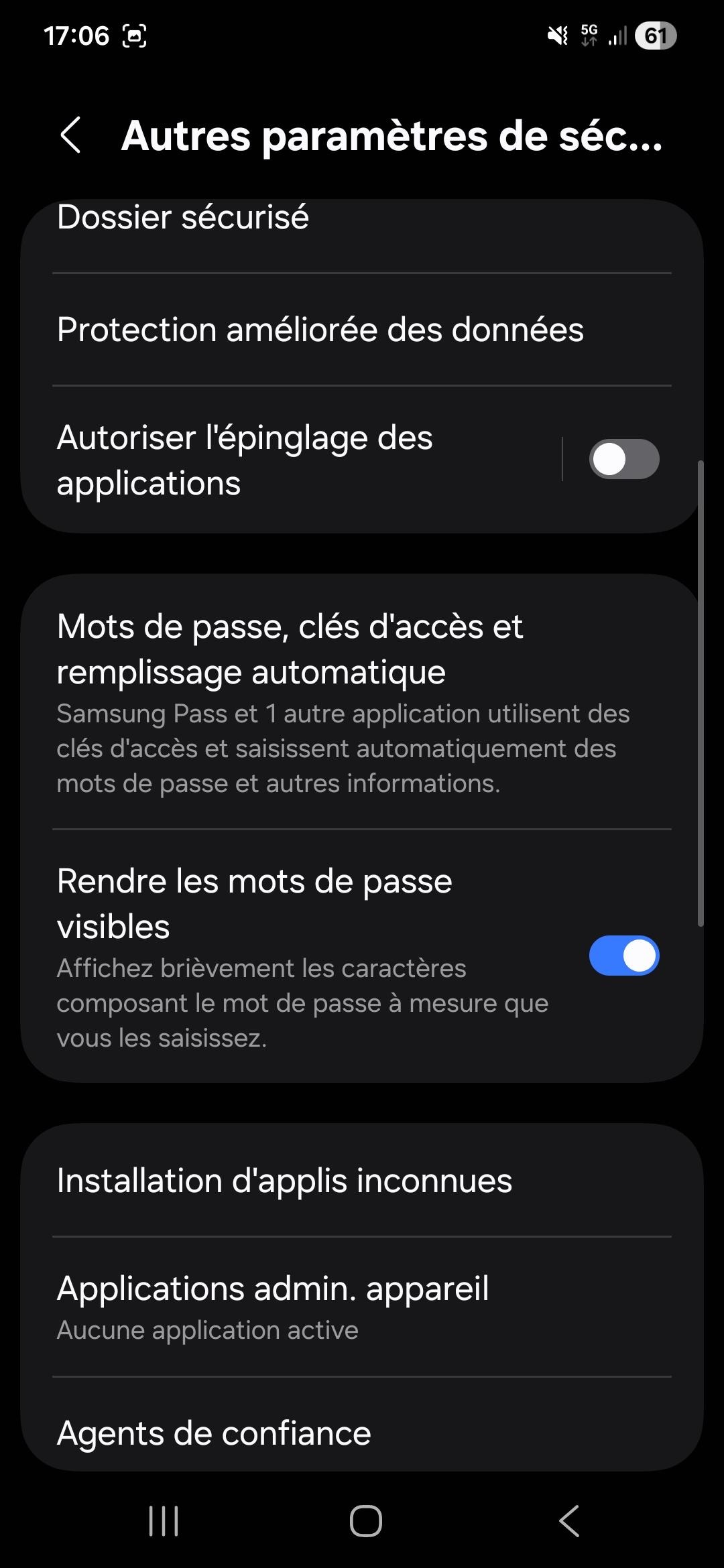This screenshot has height=1568, width=724.
Task: Go back using the header arrow
Action: pos(71,135)
